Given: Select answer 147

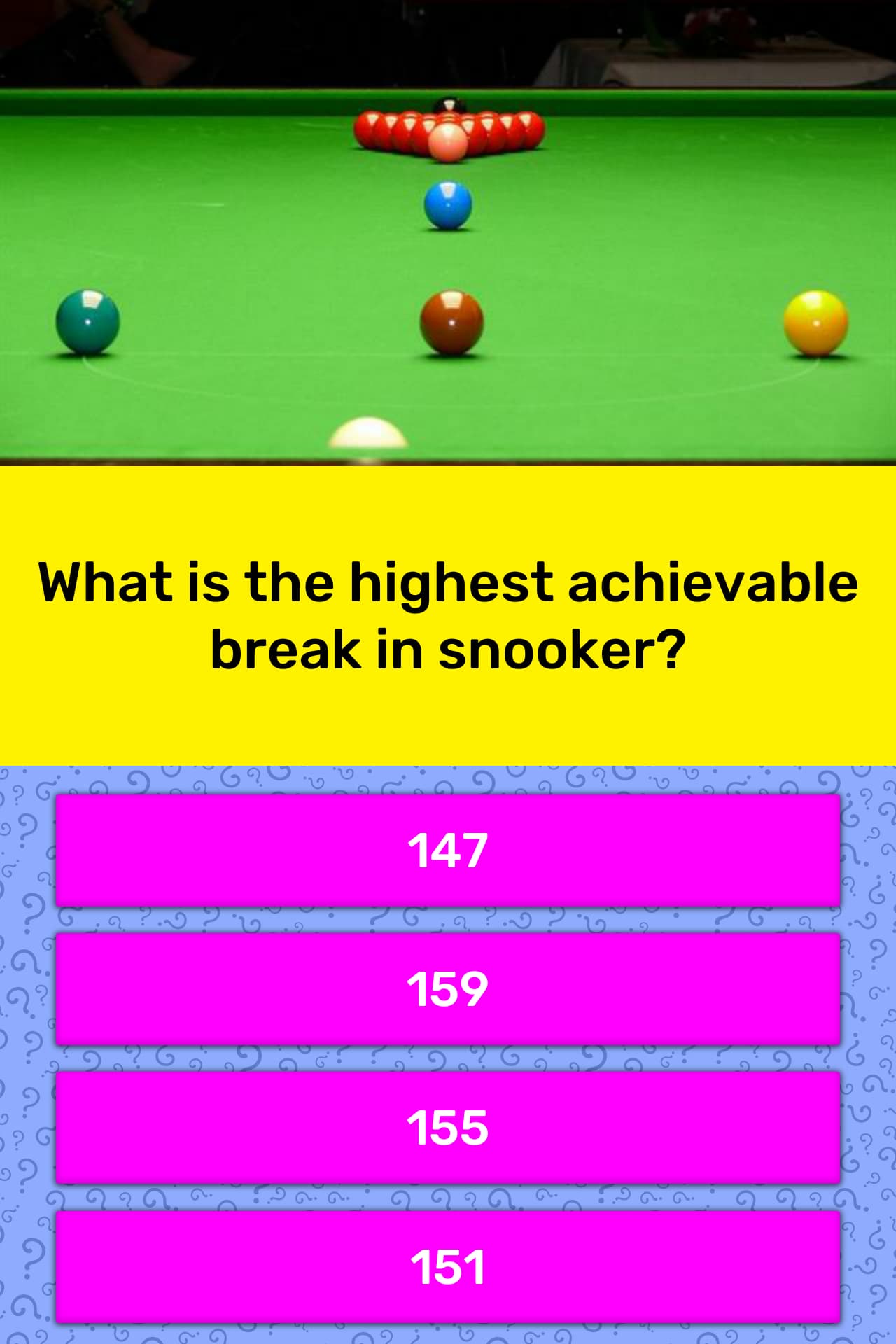Looking at the screenshot, I should (448, 850).
